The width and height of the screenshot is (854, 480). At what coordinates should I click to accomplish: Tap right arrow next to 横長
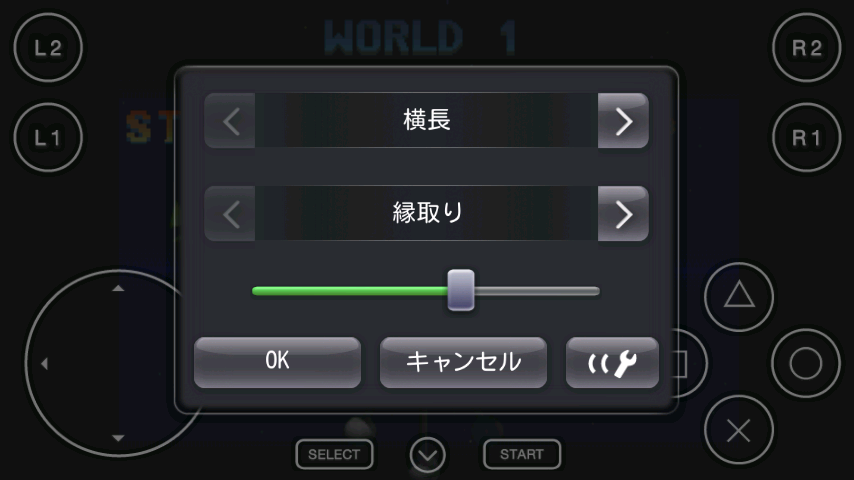pos(623,120)
